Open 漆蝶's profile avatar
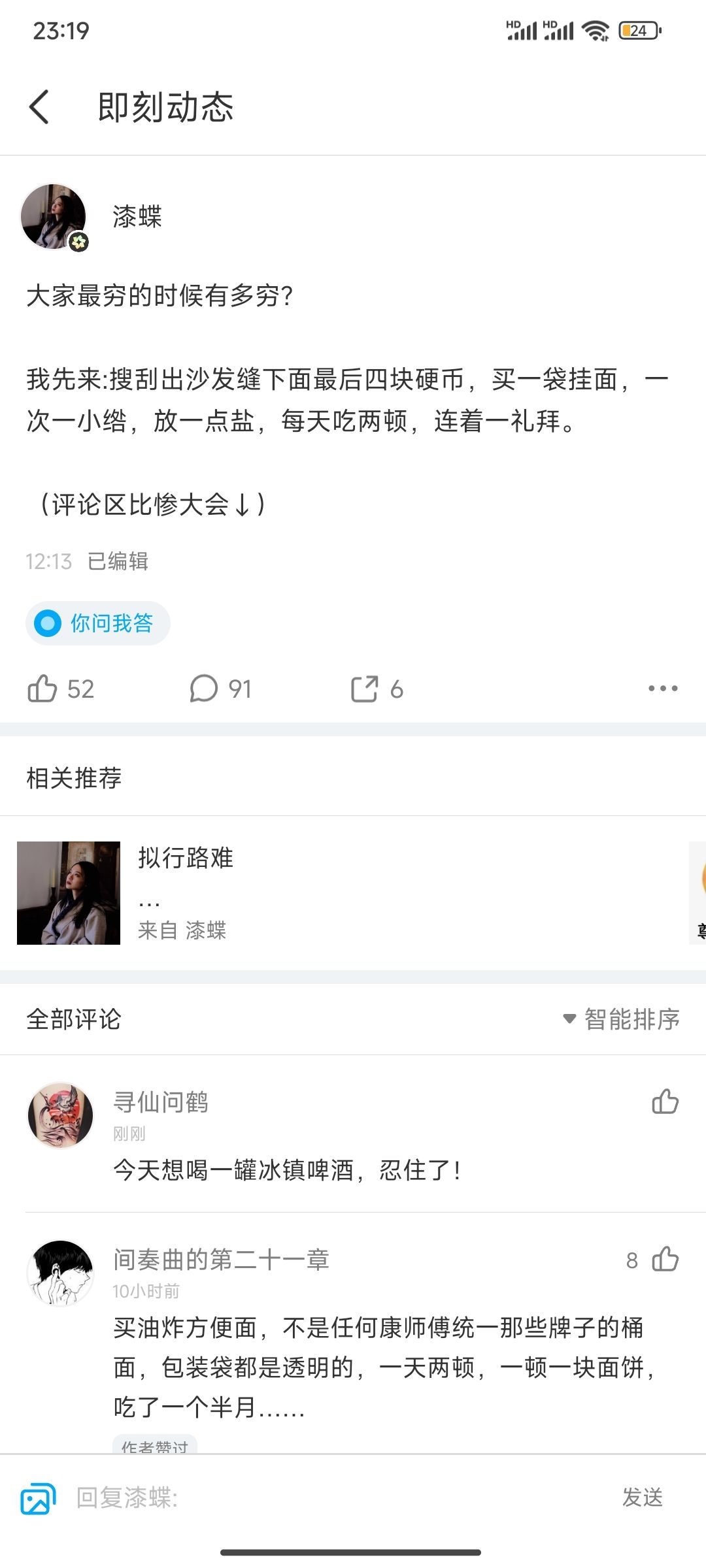The height and width of the screenshot is (1568, 706). point(54,217)
